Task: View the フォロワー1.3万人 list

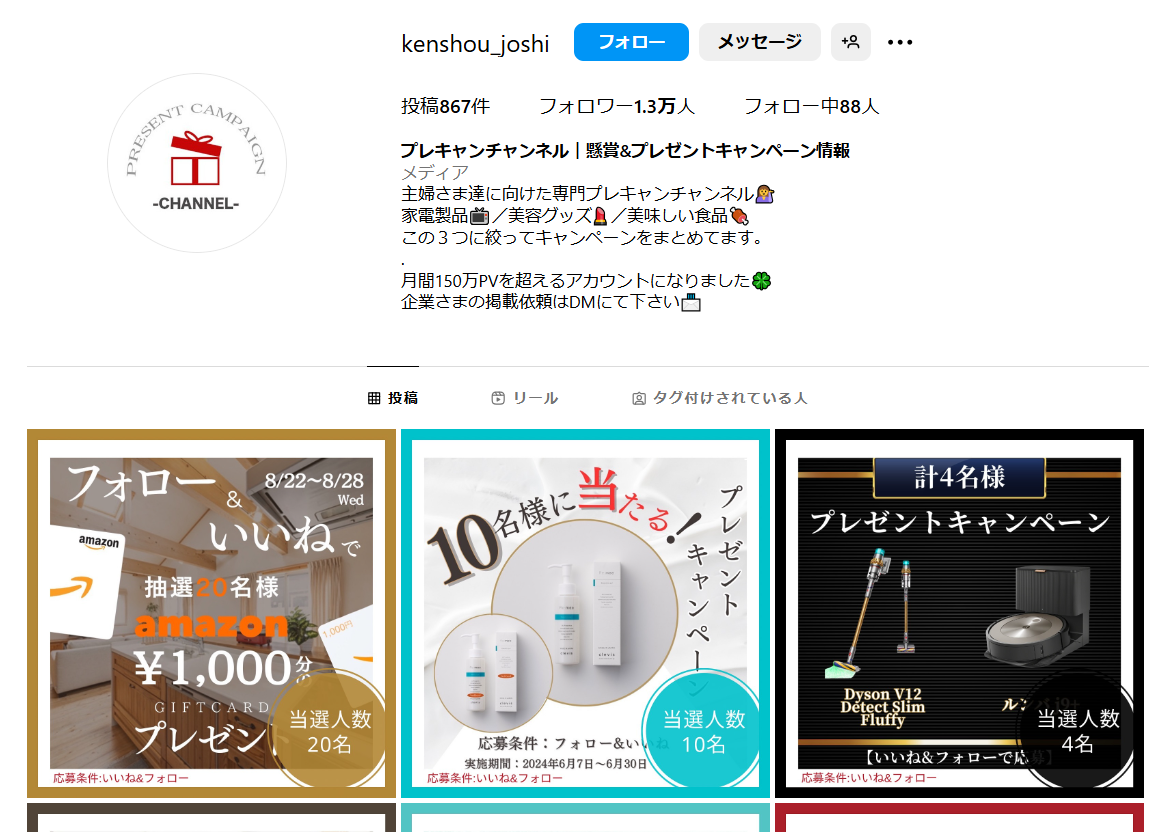Action: [616, 106]
